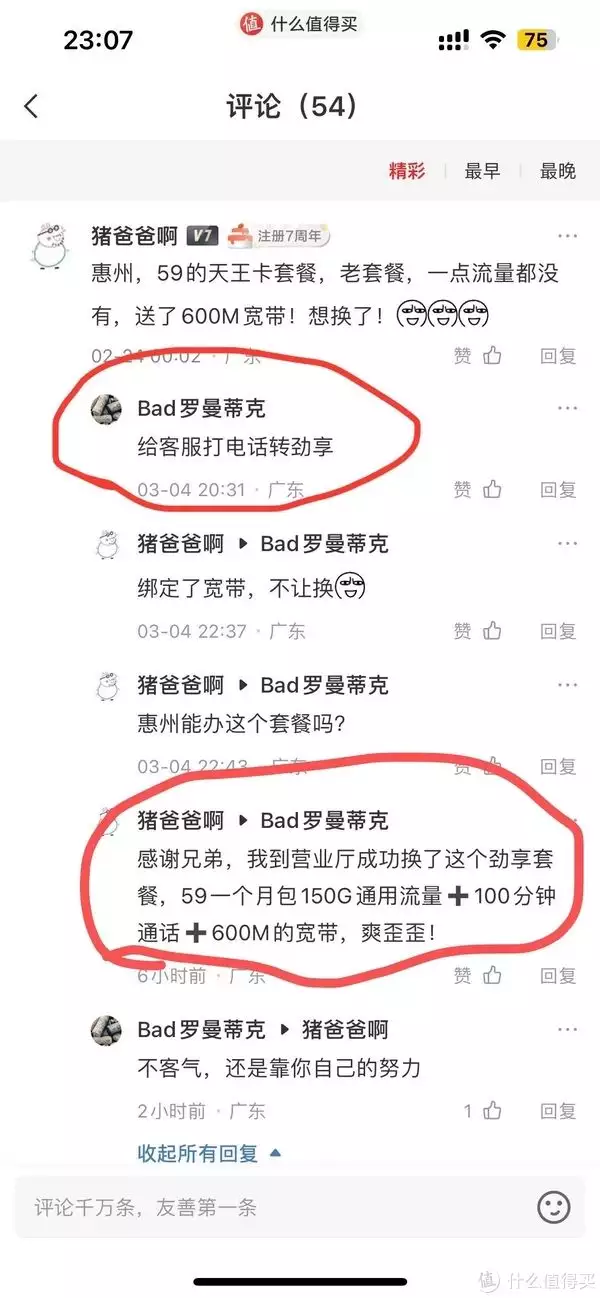Switch to the 最早 sorting tab
The width and height of the screenshot is (600, 1298).
(482, 171)
